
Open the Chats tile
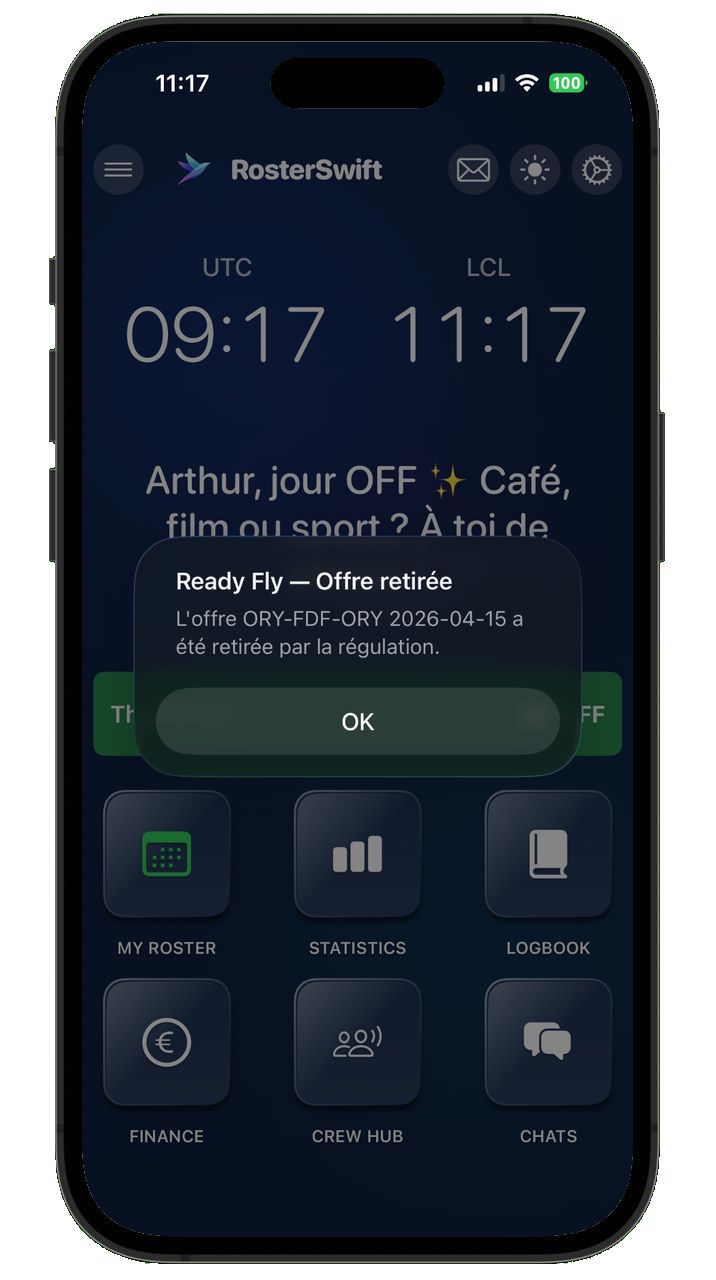coord(548,1042)
